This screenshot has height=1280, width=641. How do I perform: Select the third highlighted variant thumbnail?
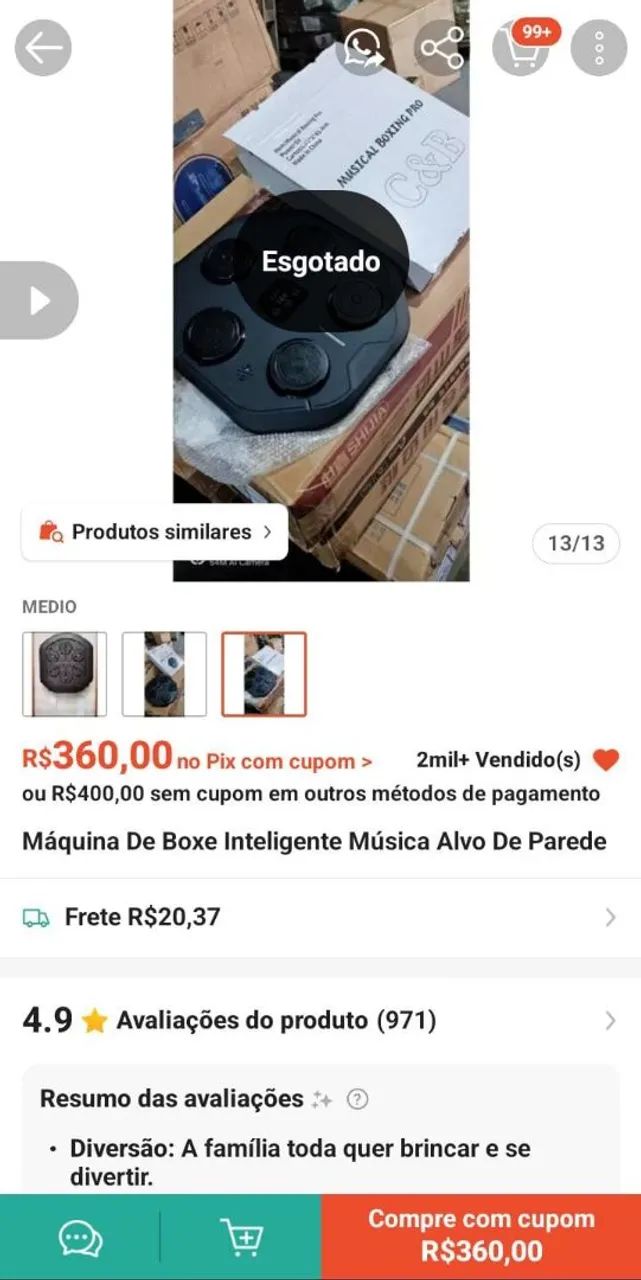coord(264,674)
